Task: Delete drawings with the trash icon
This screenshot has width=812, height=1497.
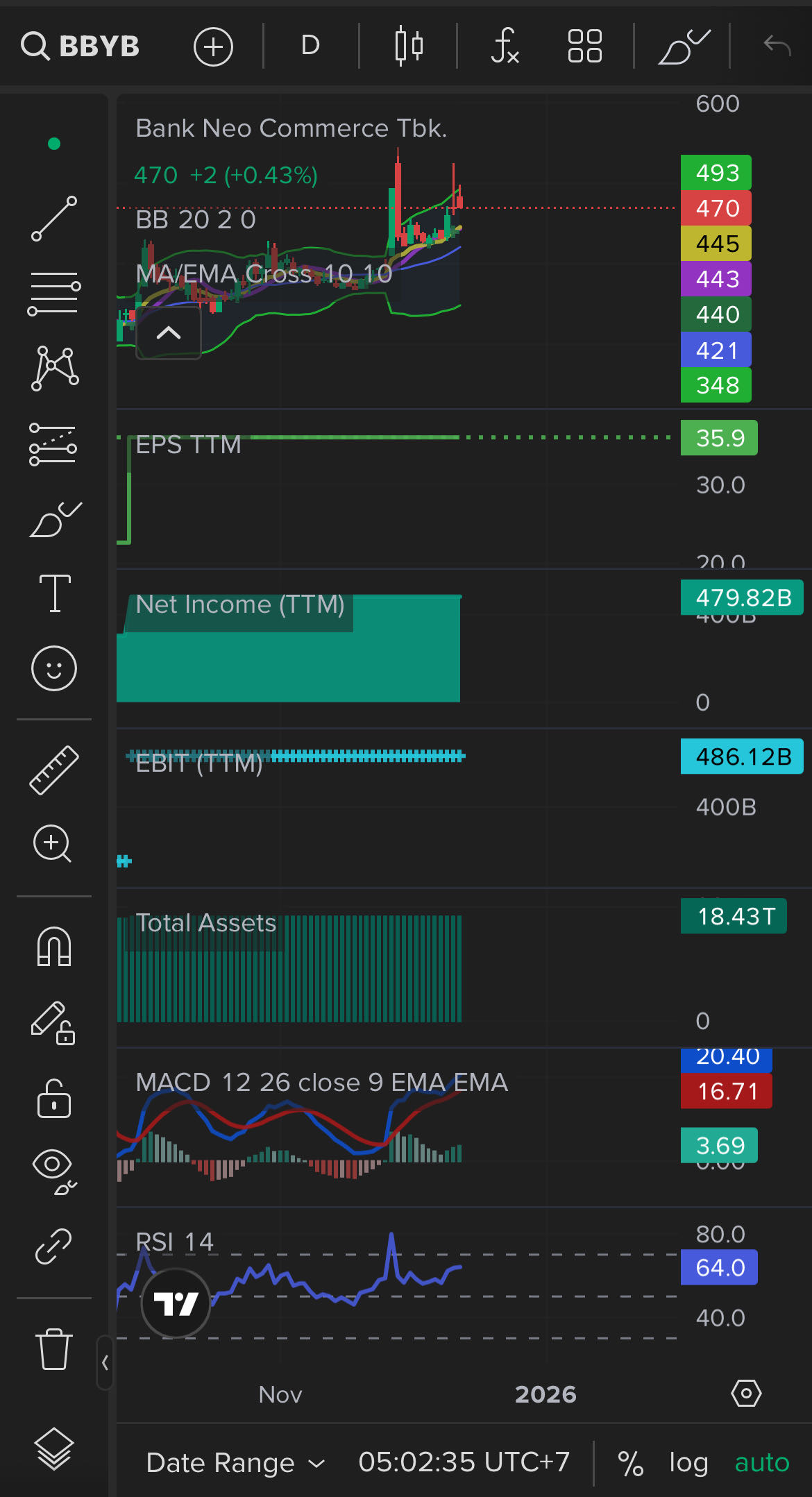Action: [x=54, y=1348]
